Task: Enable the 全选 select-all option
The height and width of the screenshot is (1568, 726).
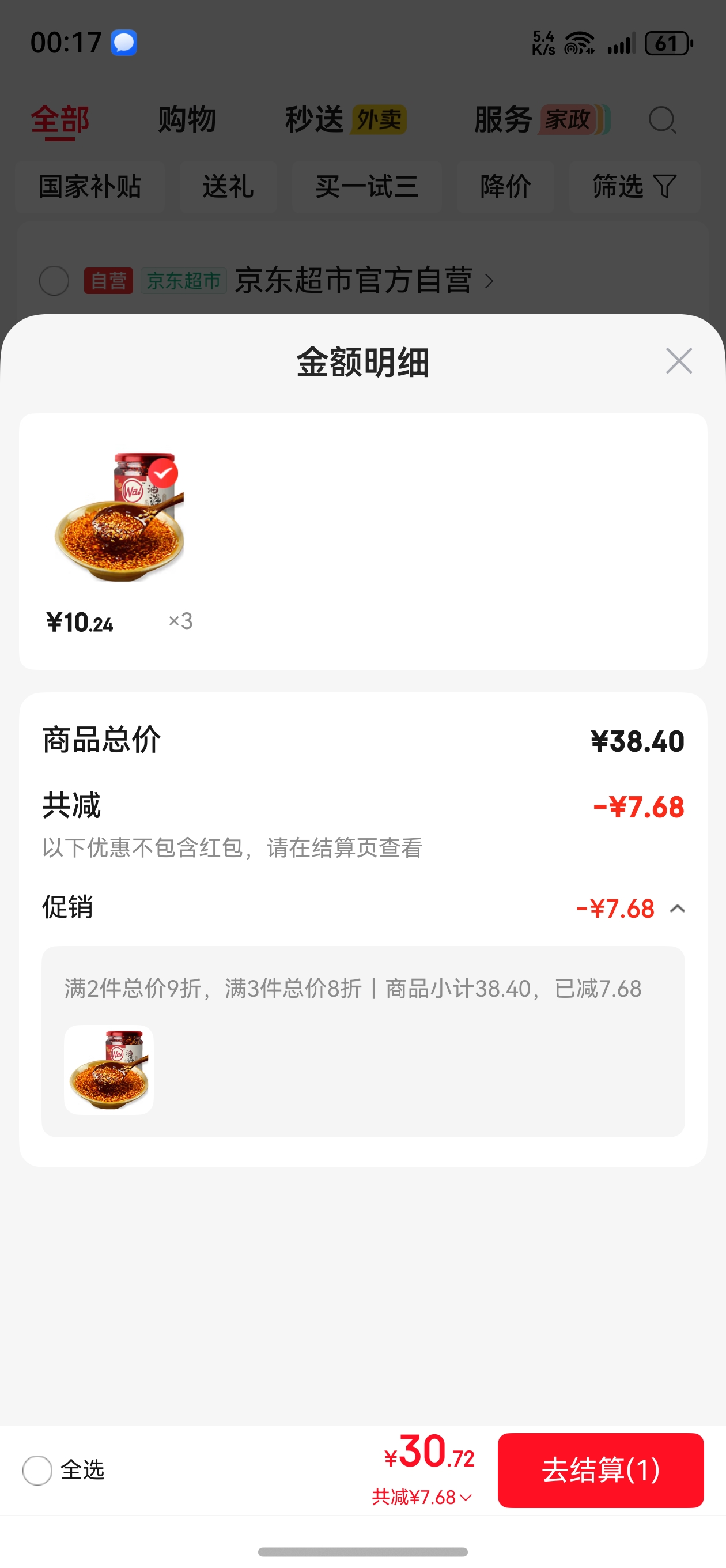Action: point(37,1472)
